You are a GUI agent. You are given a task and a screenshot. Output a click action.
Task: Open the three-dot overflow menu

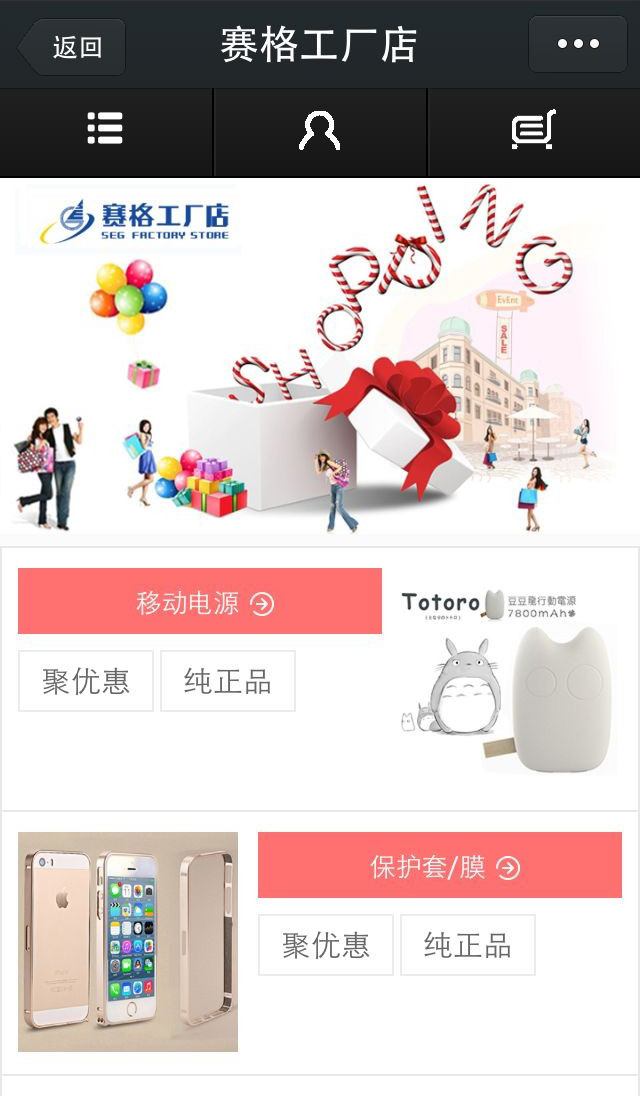578,44
